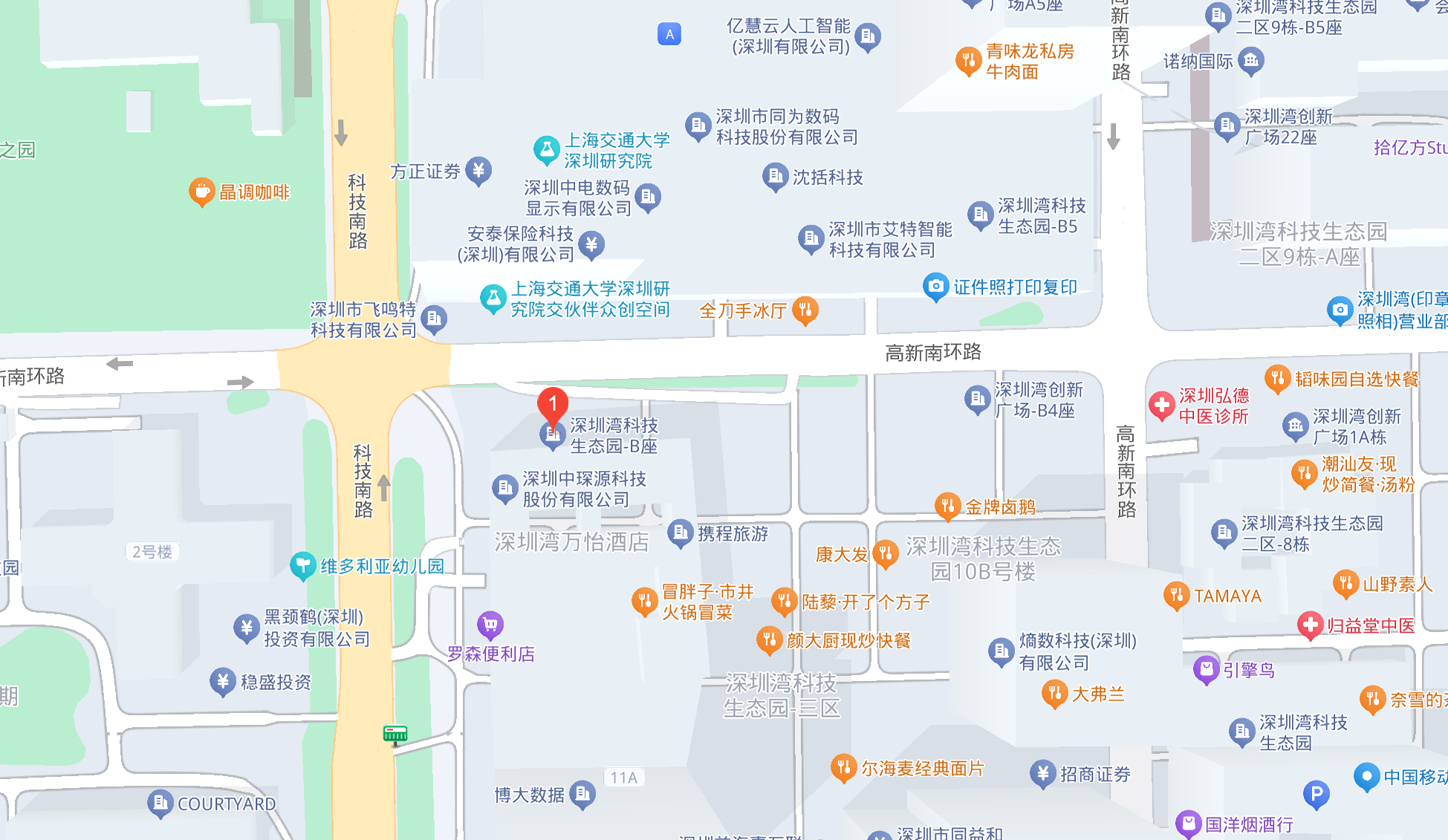Tap the parking P marker
Viewport: 1448px width, 840px height.
[1316, 795]
